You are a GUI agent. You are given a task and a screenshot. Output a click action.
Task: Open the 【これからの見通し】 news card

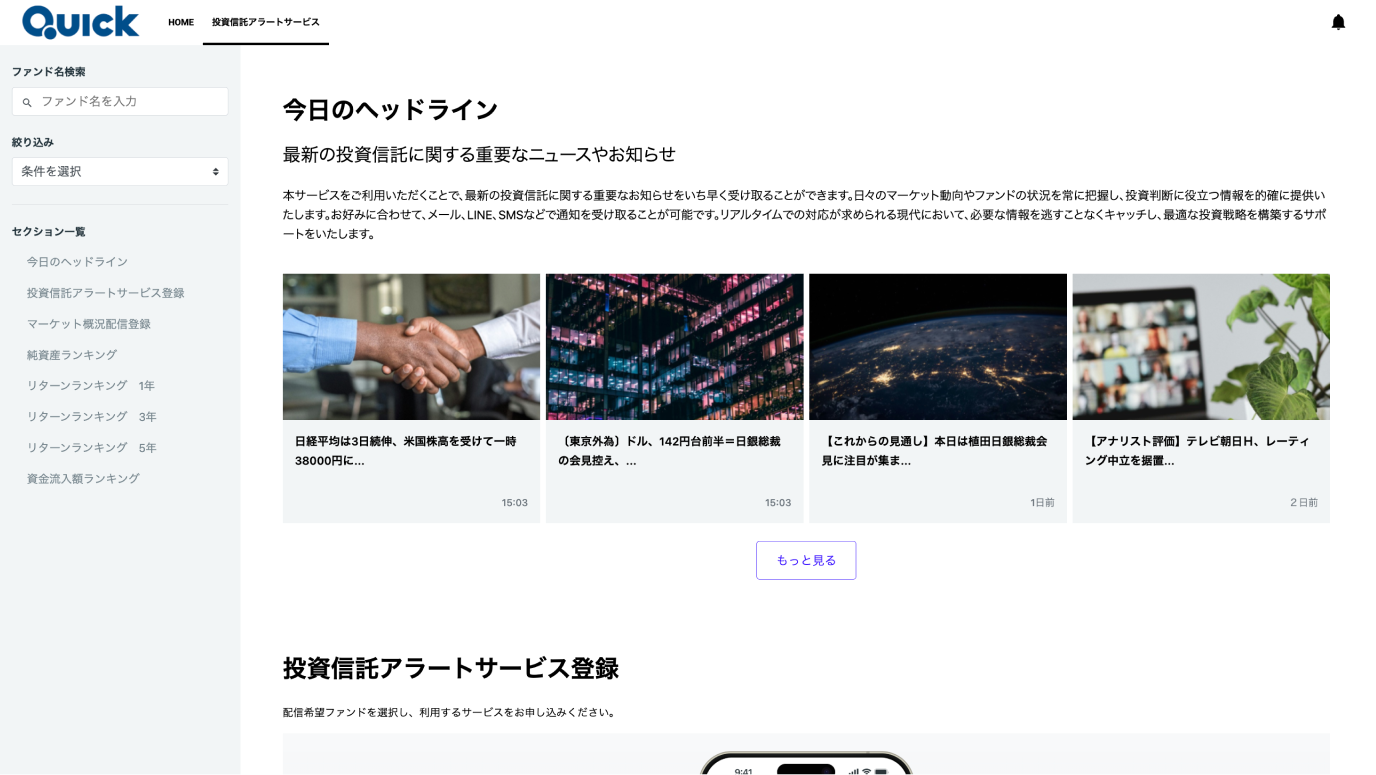click(937, 398)
